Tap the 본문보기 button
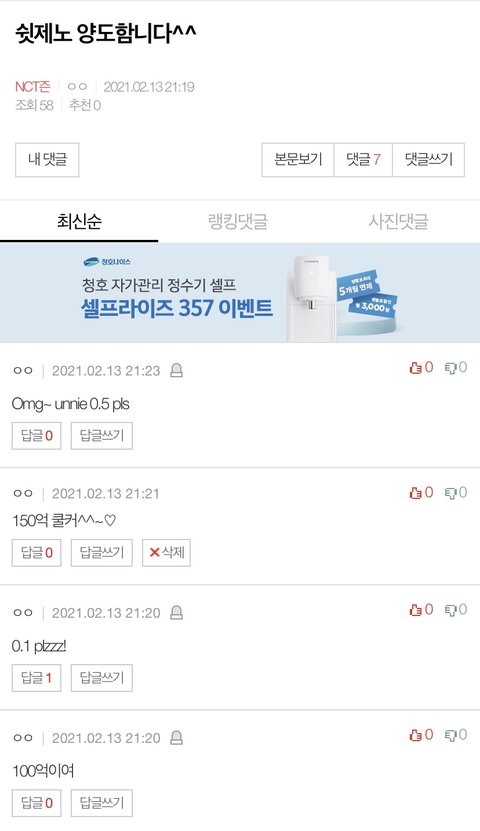This screenshot has width=480, height=831. point(298,160)
